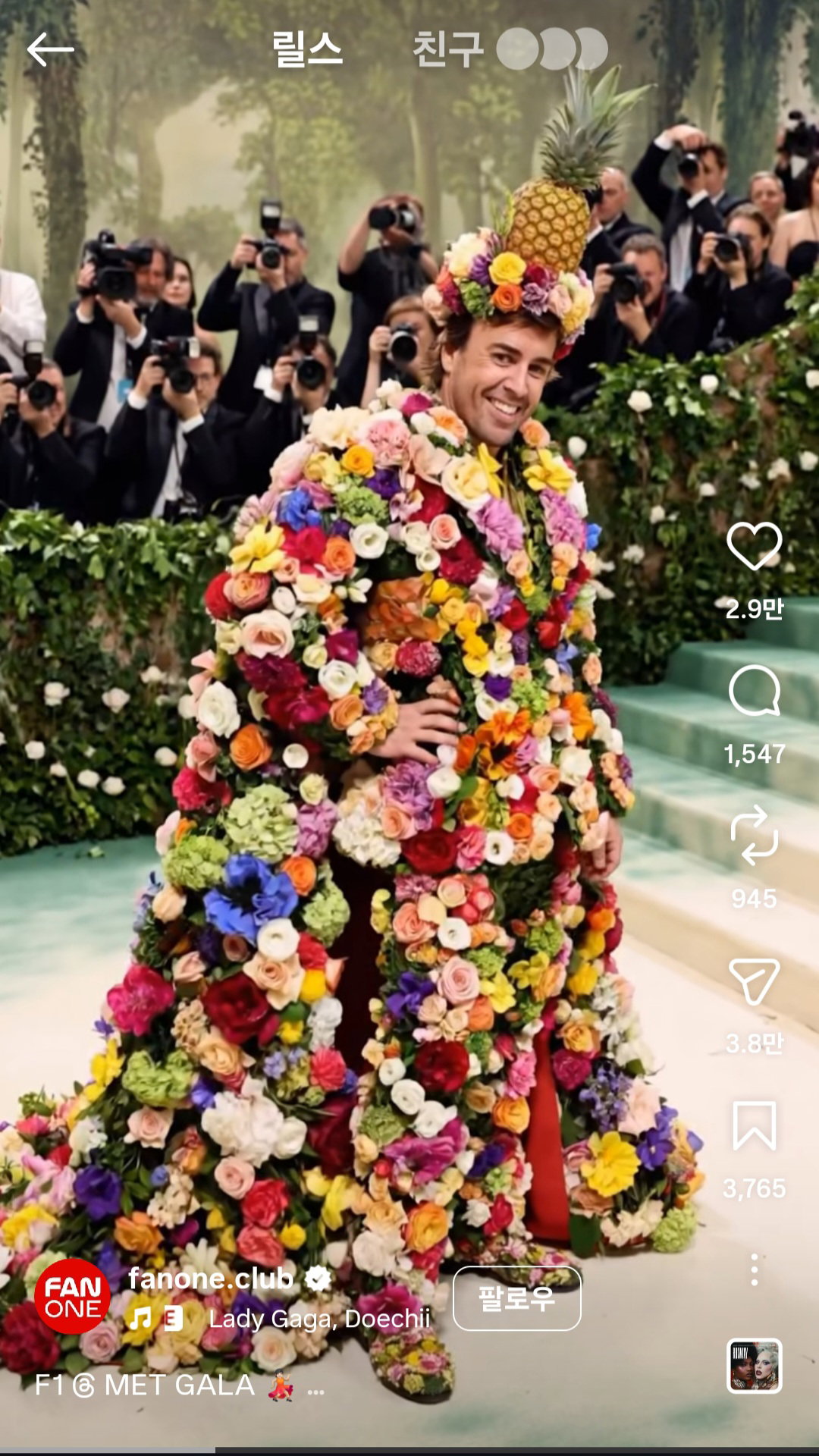Screen dimensions: 819x1456
Task: Visit the fanone.club username link
Action: [211, 1279]
